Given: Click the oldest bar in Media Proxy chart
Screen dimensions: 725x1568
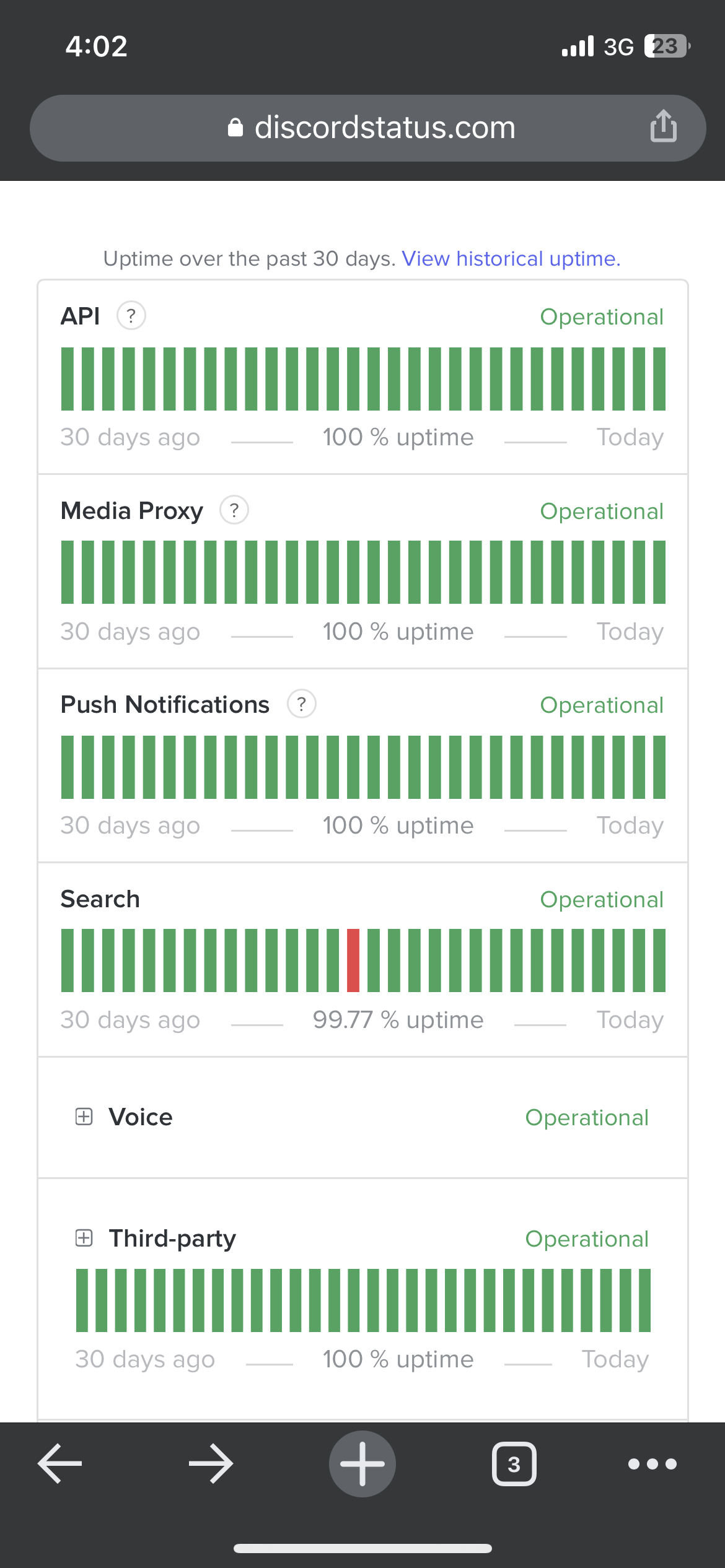Looking at the screenshot, I should 66,573.
